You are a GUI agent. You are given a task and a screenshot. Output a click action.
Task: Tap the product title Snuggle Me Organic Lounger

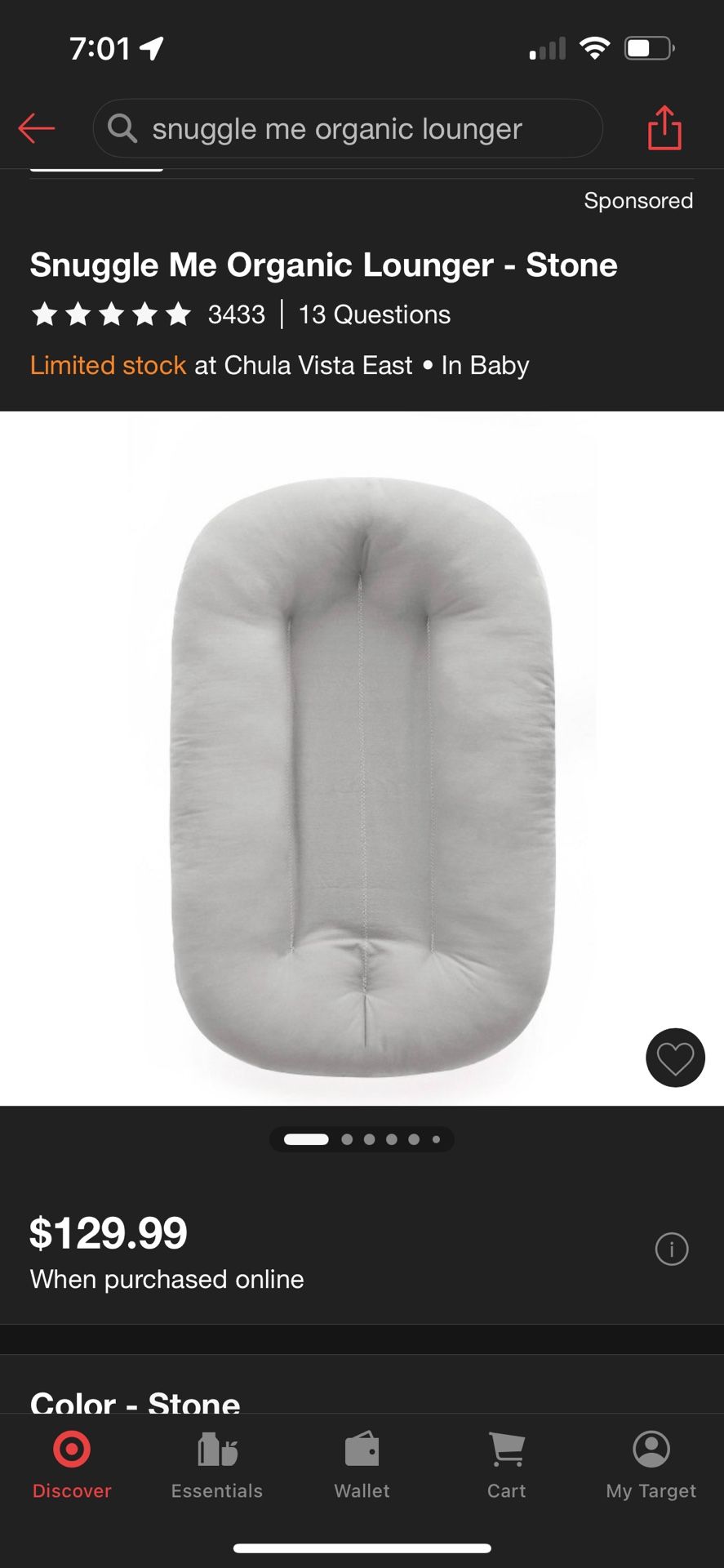(323, 265)
